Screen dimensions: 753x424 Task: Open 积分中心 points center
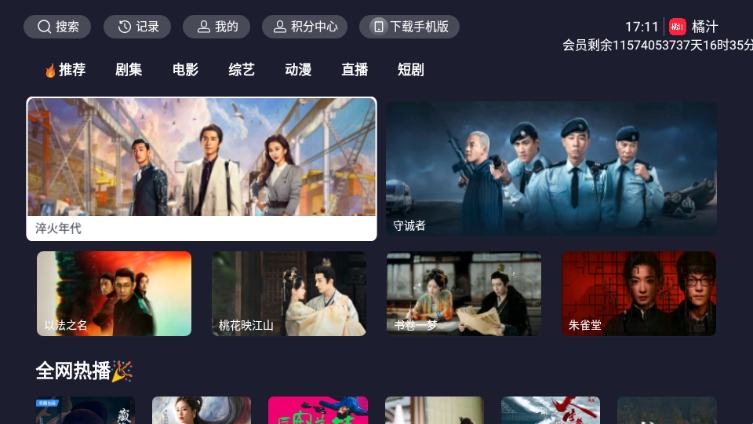pos(304,27)
